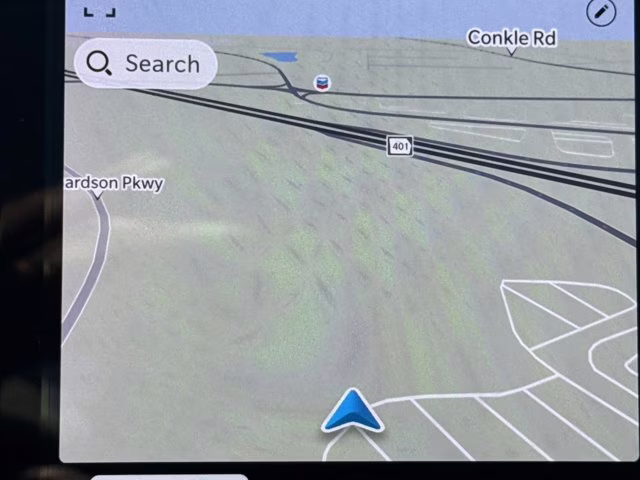The height and width of the screenshot is (480, 640).
Task: Select the gas station marker on map
Action: point(321,82)
